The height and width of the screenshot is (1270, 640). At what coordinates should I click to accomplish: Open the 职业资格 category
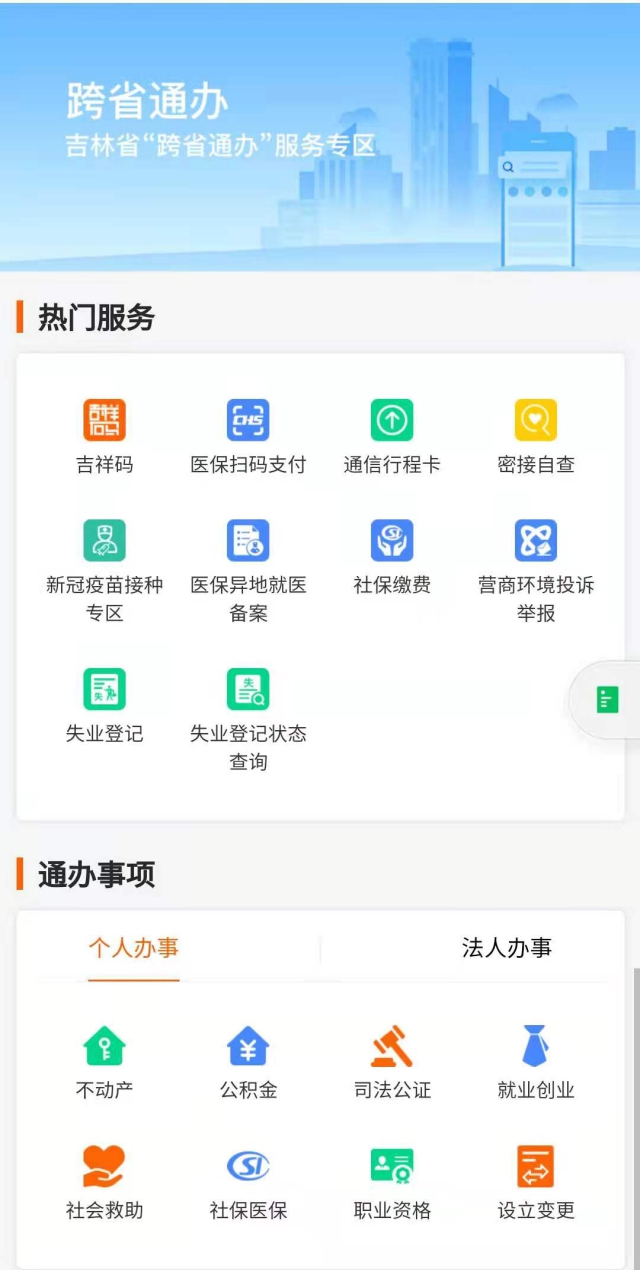coord(392,1167)
